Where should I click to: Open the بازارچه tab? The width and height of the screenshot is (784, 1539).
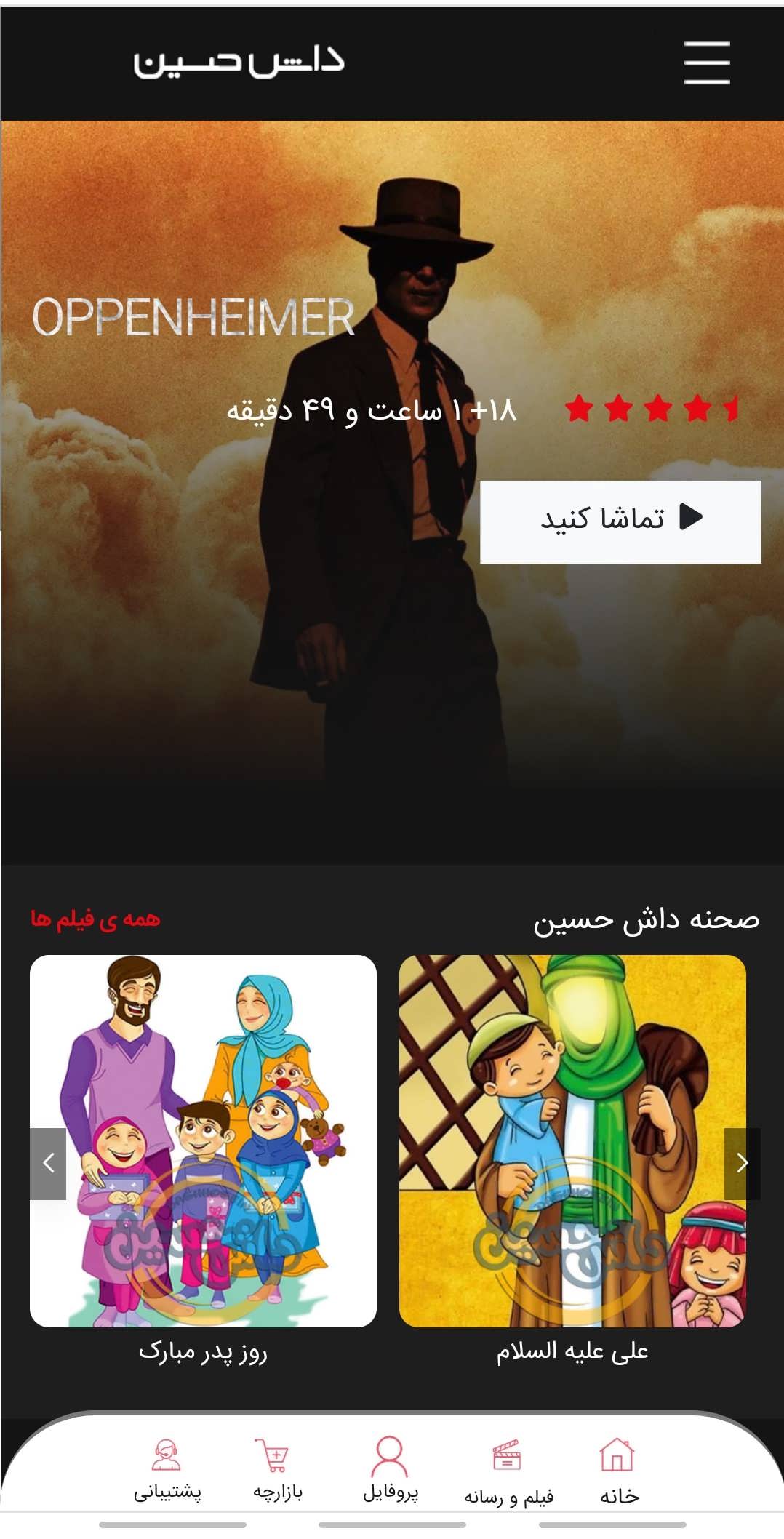tap(277, 1469)
